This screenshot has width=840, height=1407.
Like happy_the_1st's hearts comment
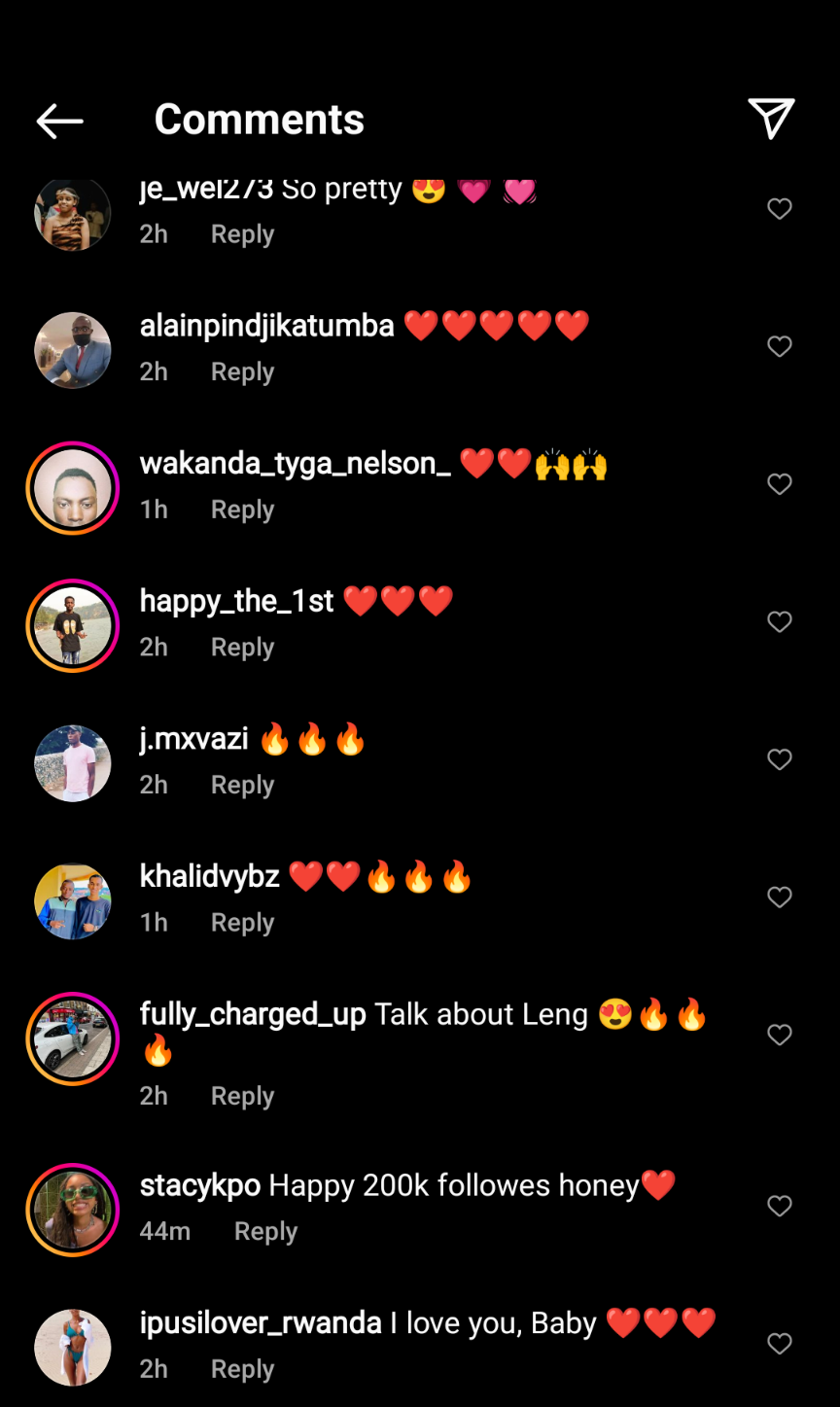pyautogui.click(x=779, y=621)
